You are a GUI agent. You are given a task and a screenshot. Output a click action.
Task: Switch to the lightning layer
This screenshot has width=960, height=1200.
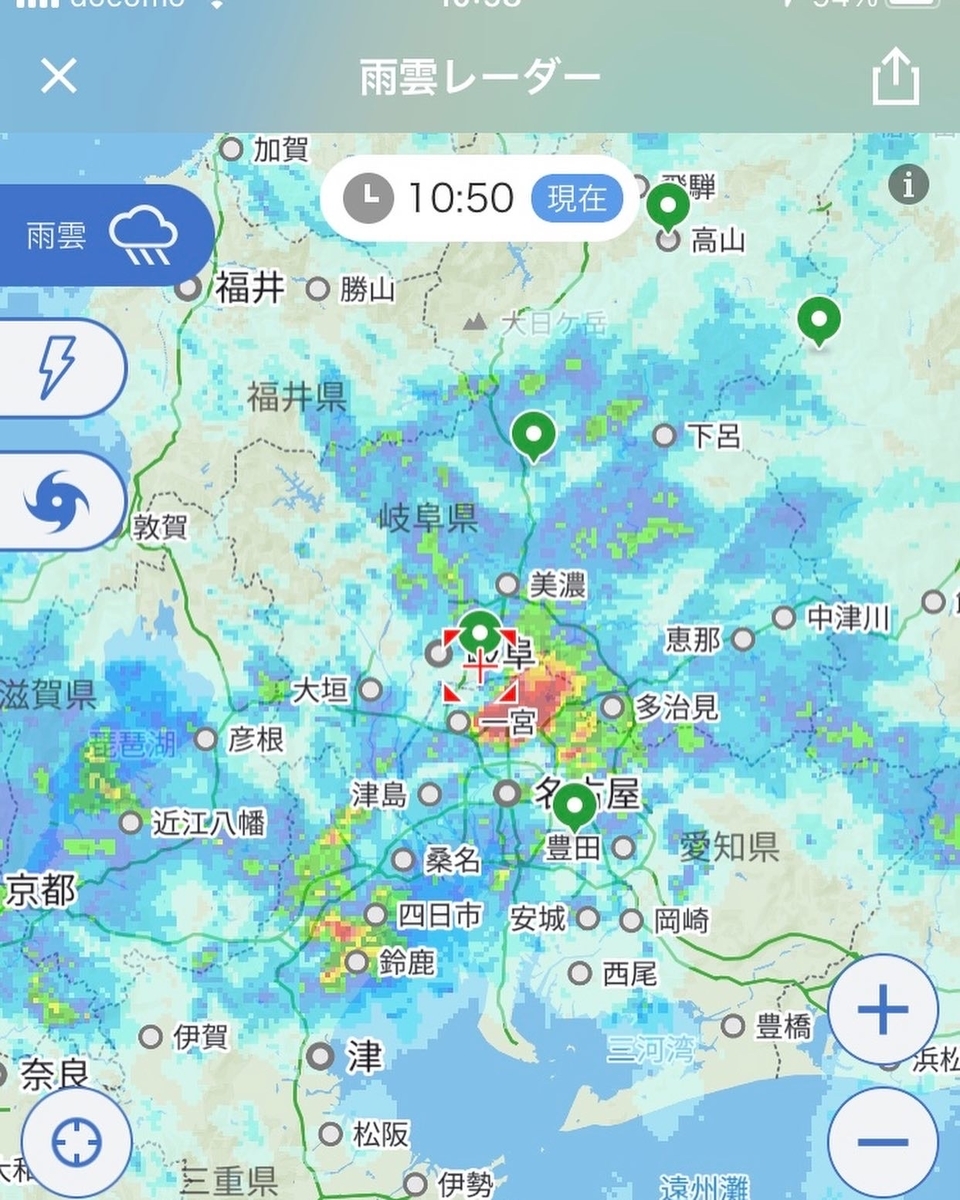pyautogui.click(x=60, y=368)
